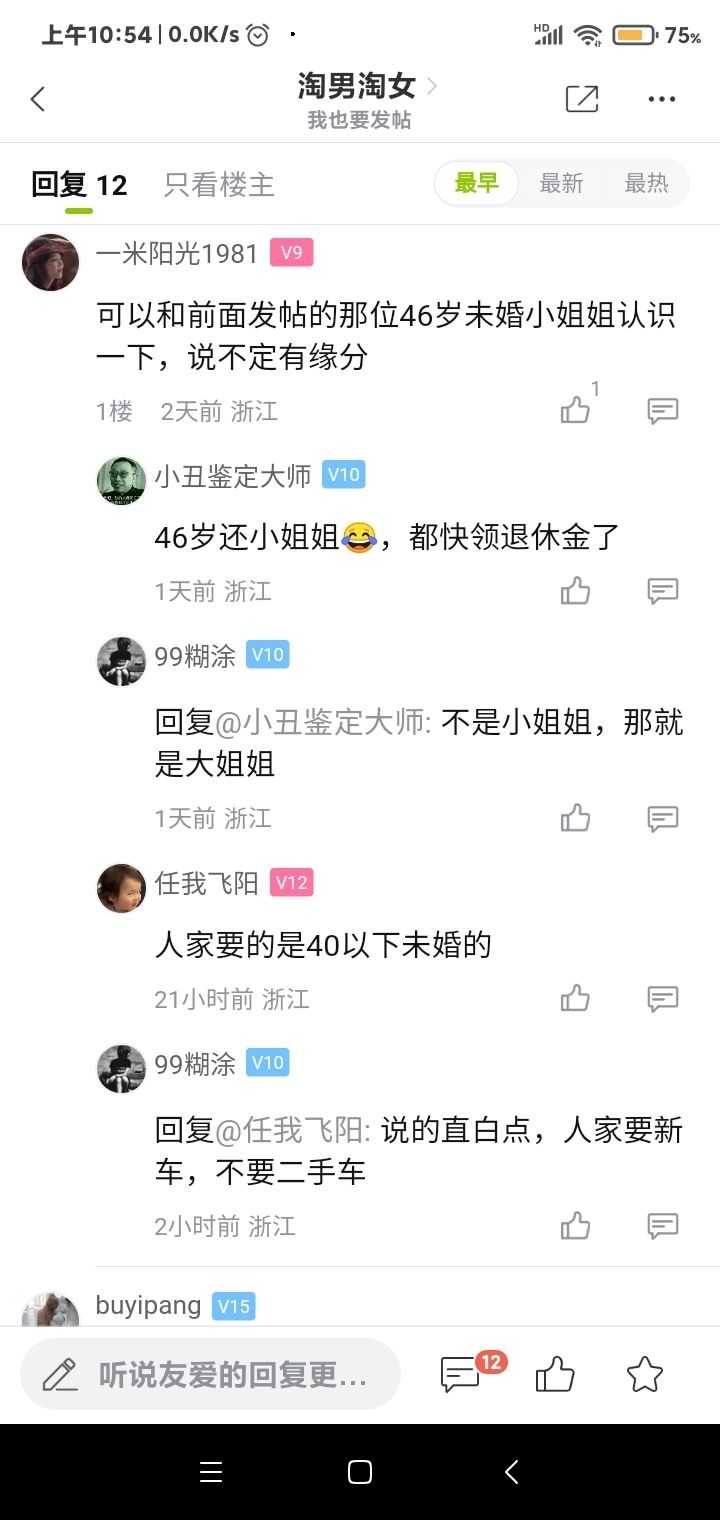This screenshot has width=720, height=1520.
Task: Open the comments icon with 12 badge
Action: point(462,1374)
